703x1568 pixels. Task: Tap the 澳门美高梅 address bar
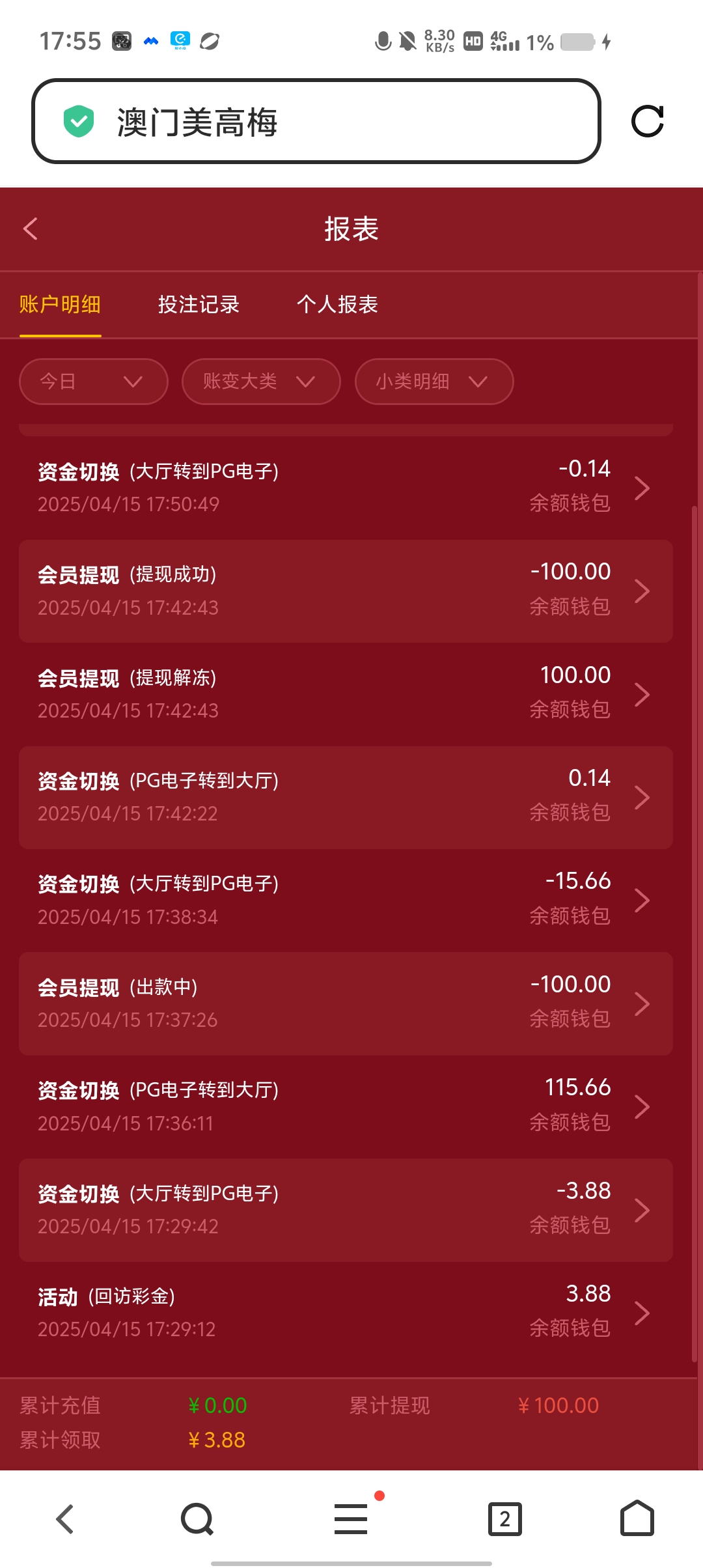tap(316, 121)
